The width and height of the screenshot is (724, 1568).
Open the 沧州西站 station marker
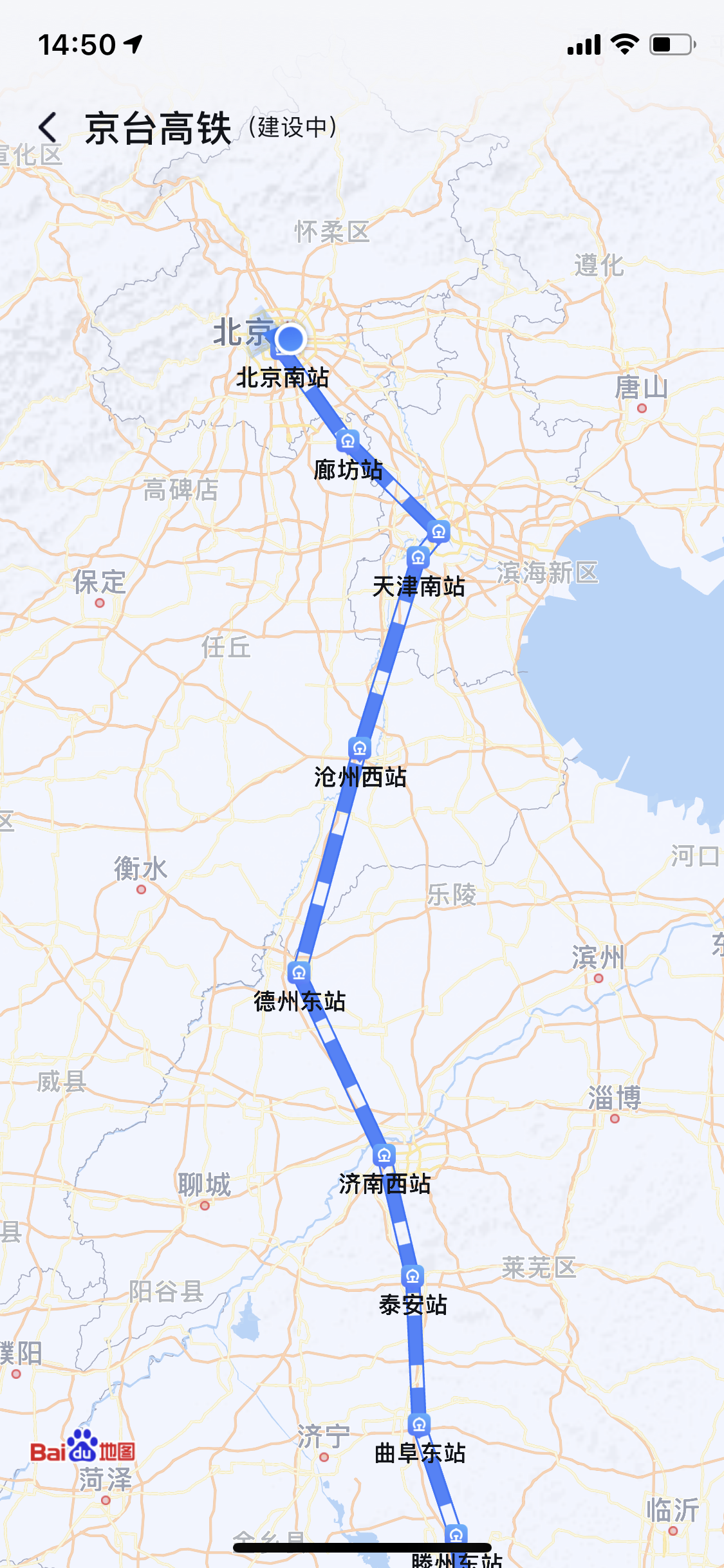pos(360,748)
